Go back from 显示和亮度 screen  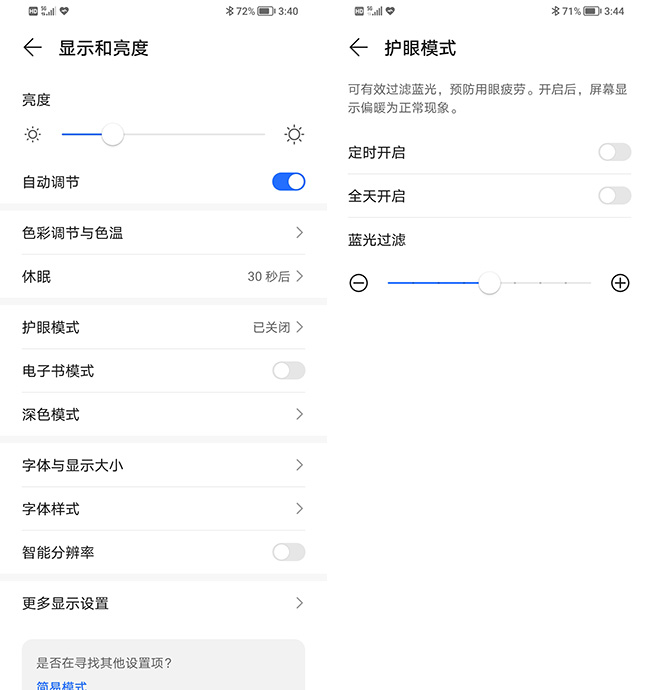(33, 48)
